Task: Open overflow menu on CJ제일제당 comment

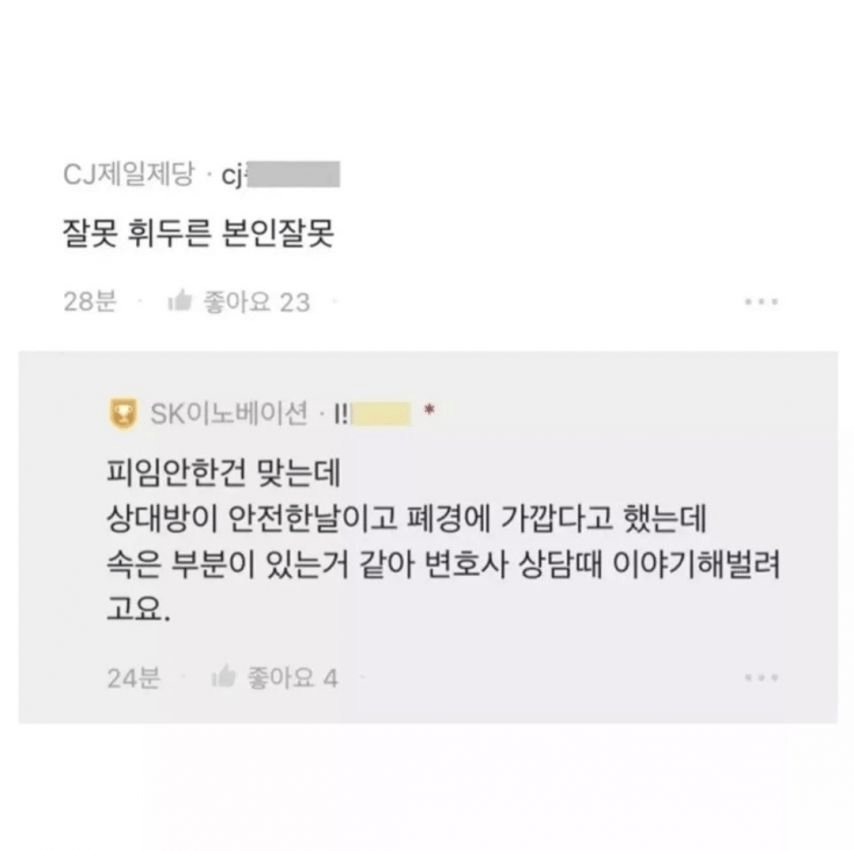Action: tap(760, 301)
